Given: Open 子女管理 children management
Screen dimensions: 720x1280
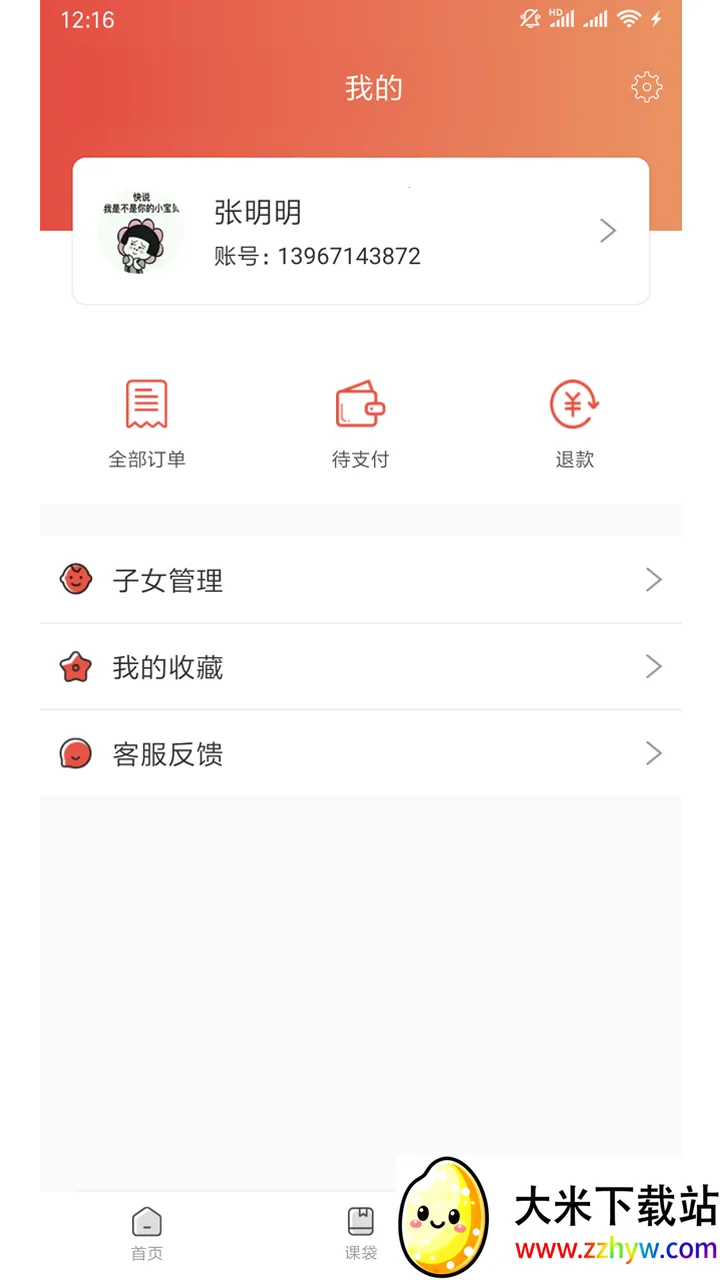Looking at the screenshot, I should coord(360,580).
